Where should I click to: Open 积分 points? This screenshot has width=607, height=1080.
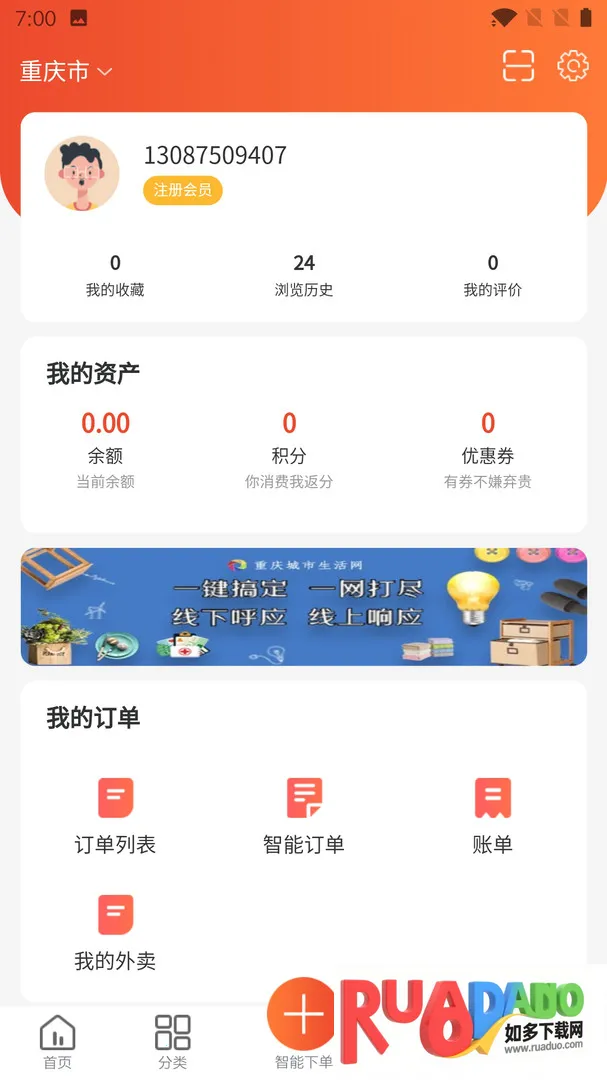tap(289, 438)
